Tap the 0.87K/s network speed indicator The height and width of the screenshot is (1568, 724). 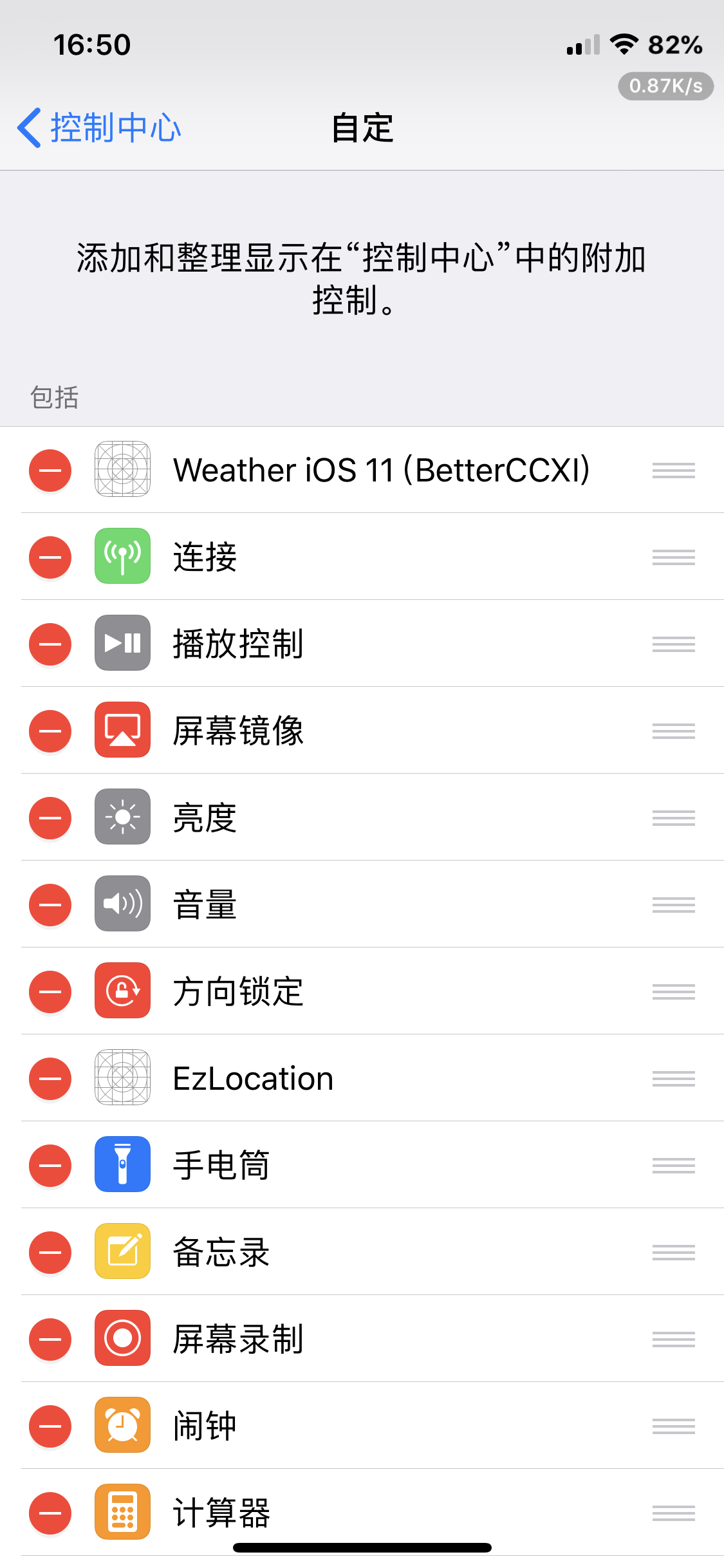point(665,86)
